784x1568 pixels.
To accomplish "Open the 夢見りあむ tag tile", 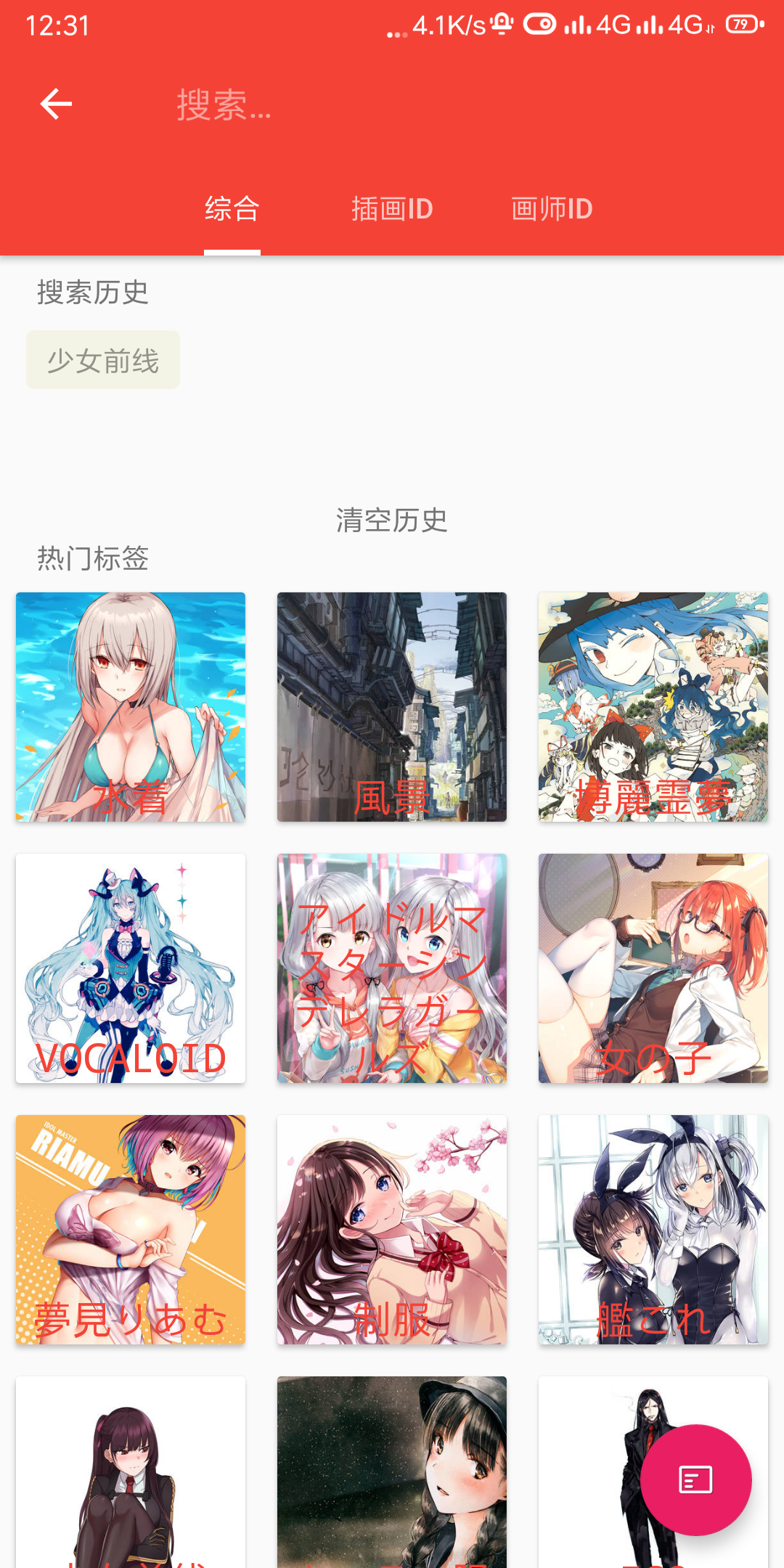I will [131, 1230].
